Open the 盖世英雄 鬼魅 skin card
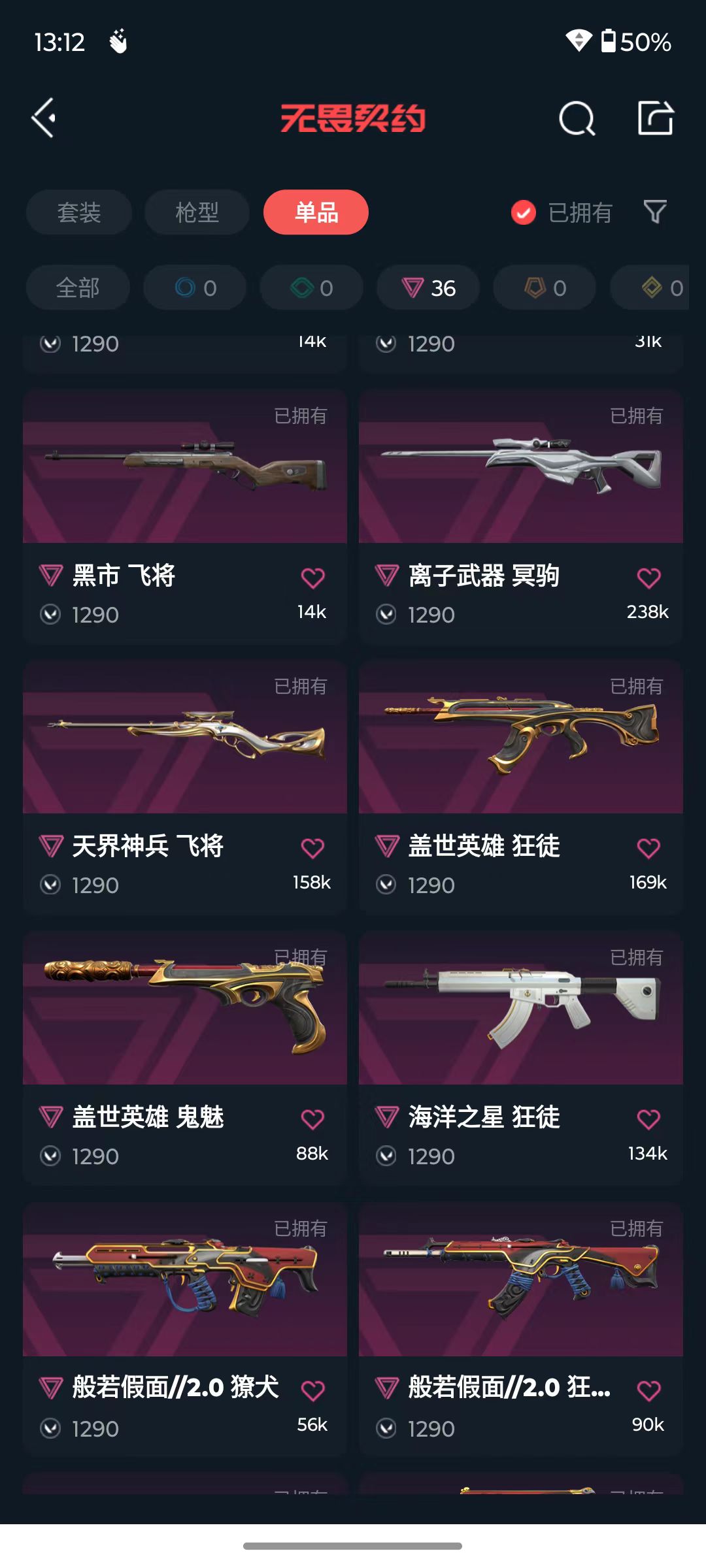 pyautogui.click(x=185, y=1058)
